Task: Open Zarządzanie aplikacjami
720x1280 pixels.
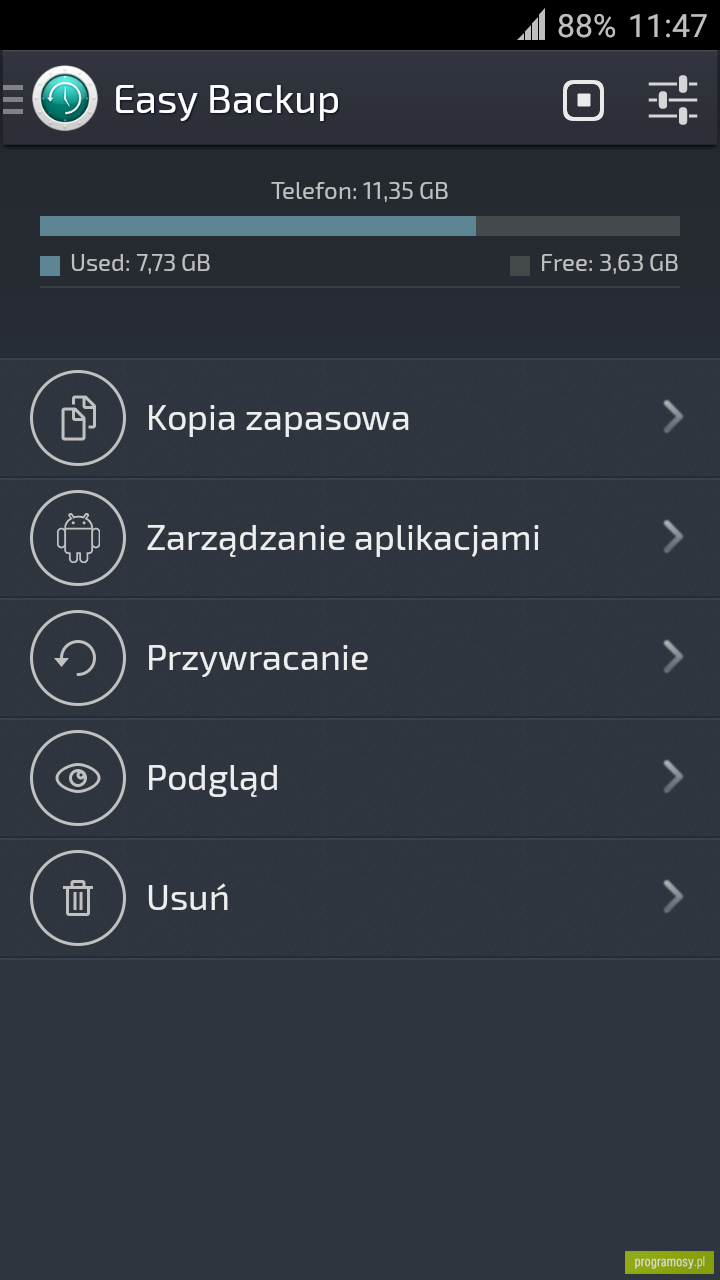Action: point(360,538)
